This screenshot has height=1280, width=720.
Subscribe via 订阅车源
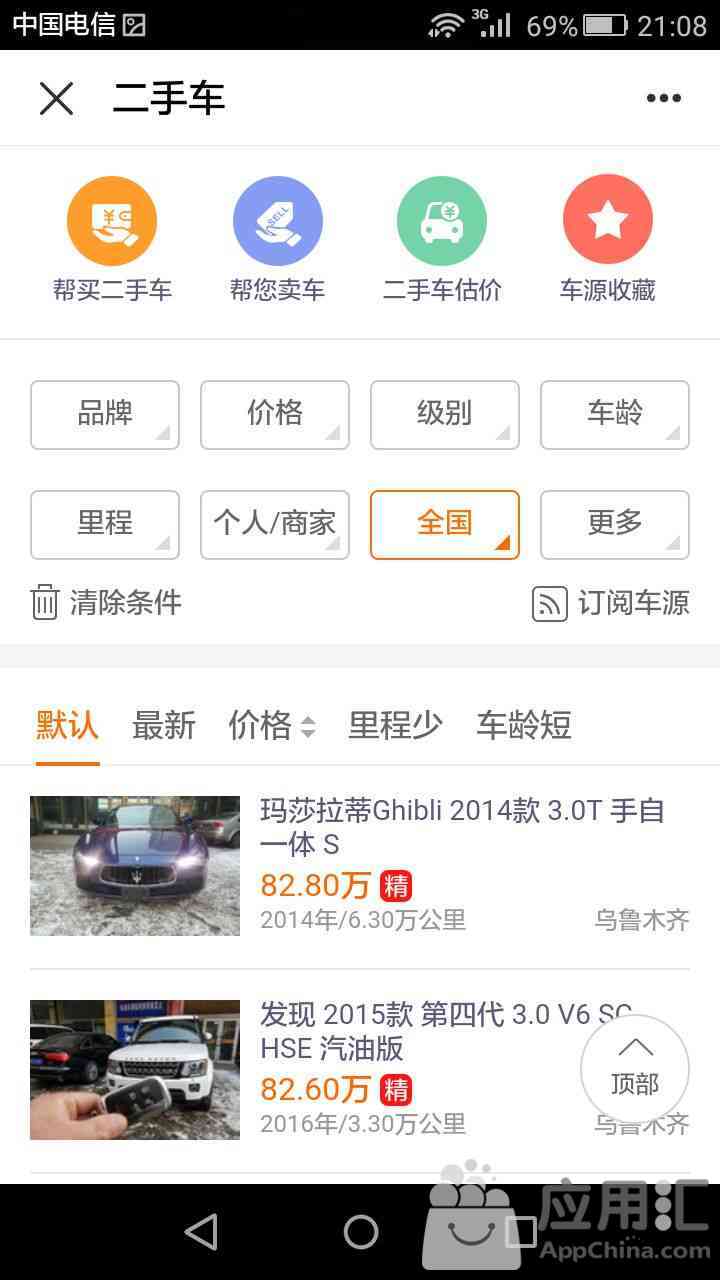[x=611, y=603]
